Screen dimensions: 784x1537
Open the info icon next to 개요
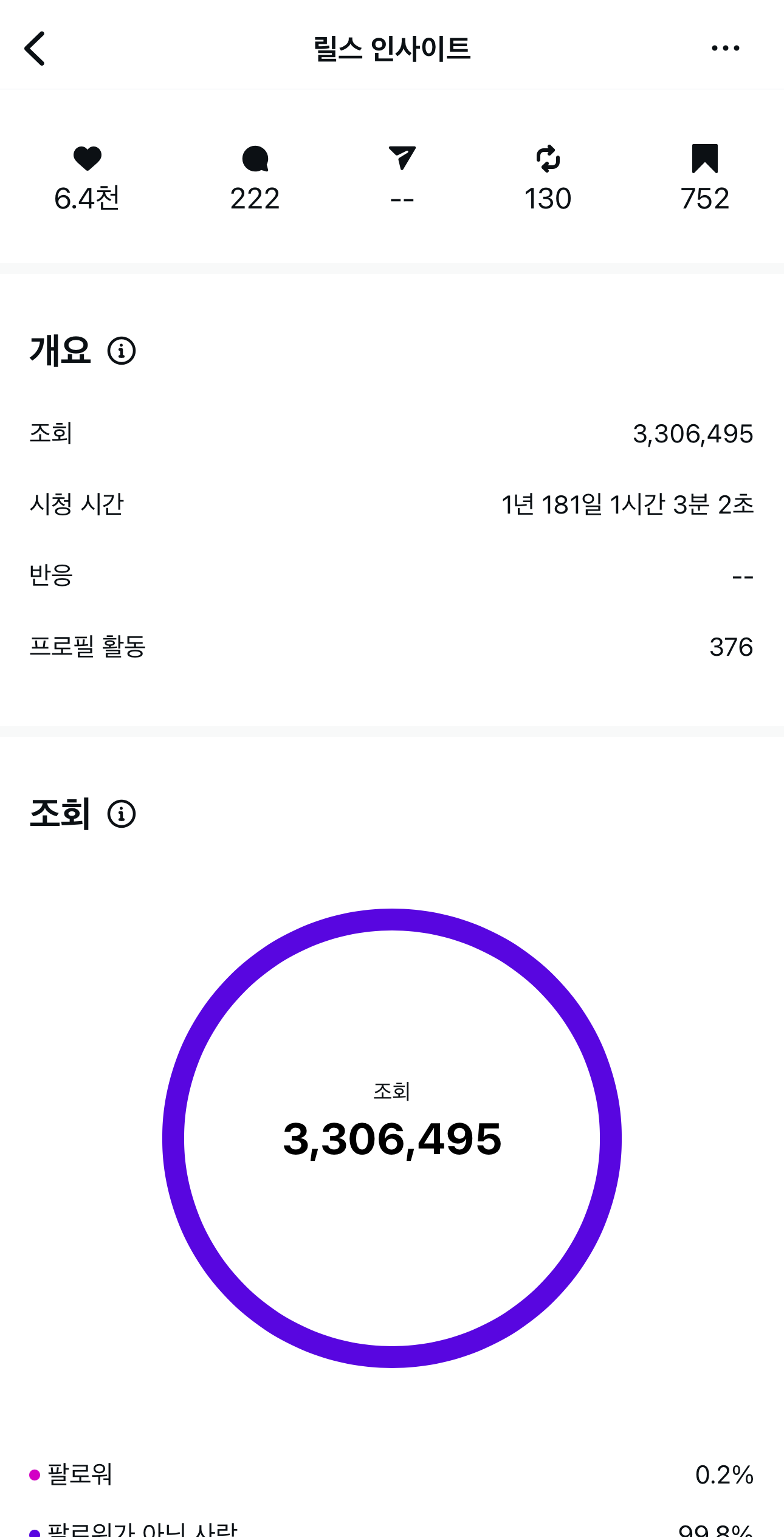point(122,351)
